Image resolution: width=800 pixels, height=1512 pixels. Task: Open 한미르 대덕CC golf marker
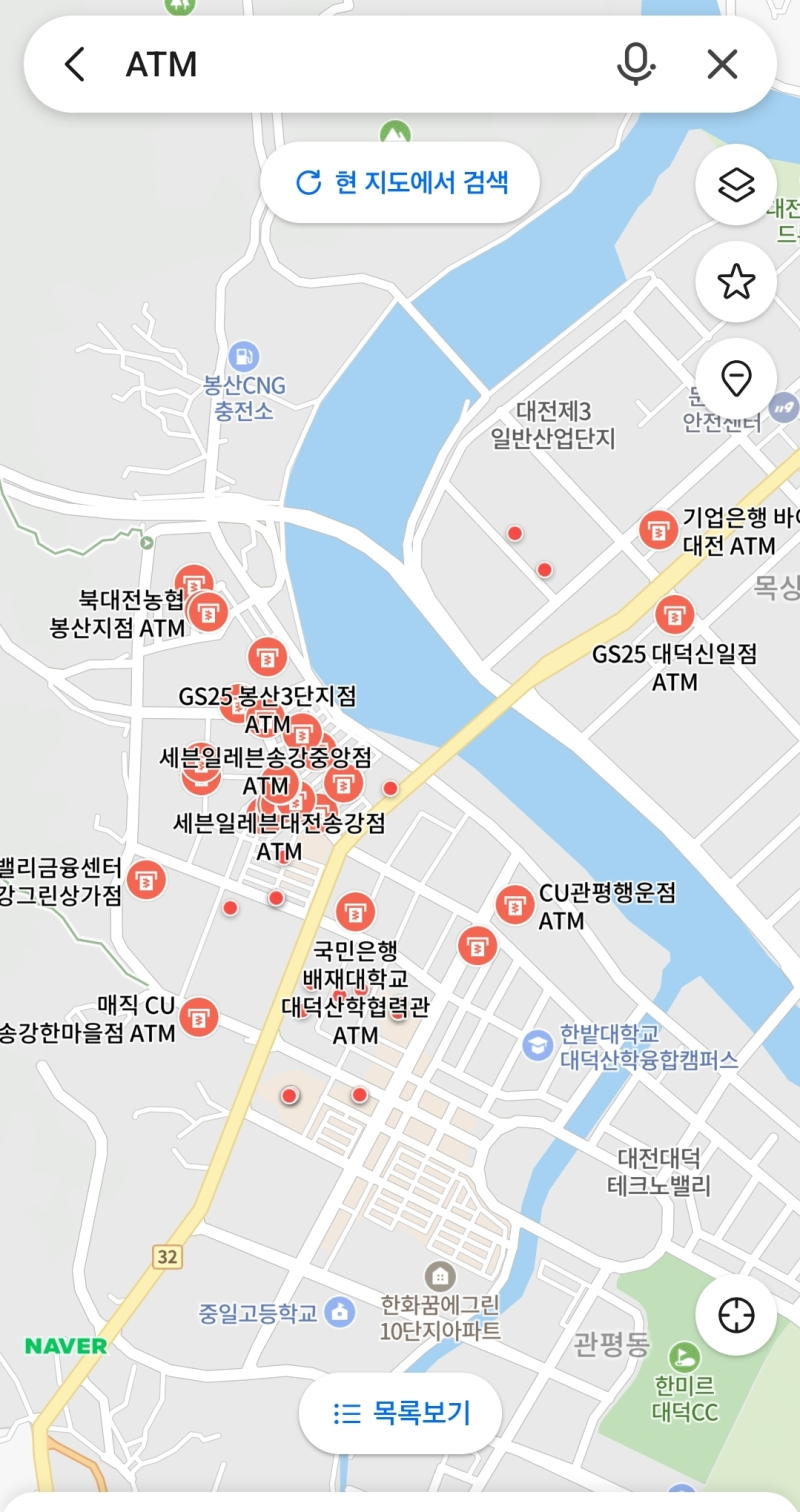tap(685, 1357)
